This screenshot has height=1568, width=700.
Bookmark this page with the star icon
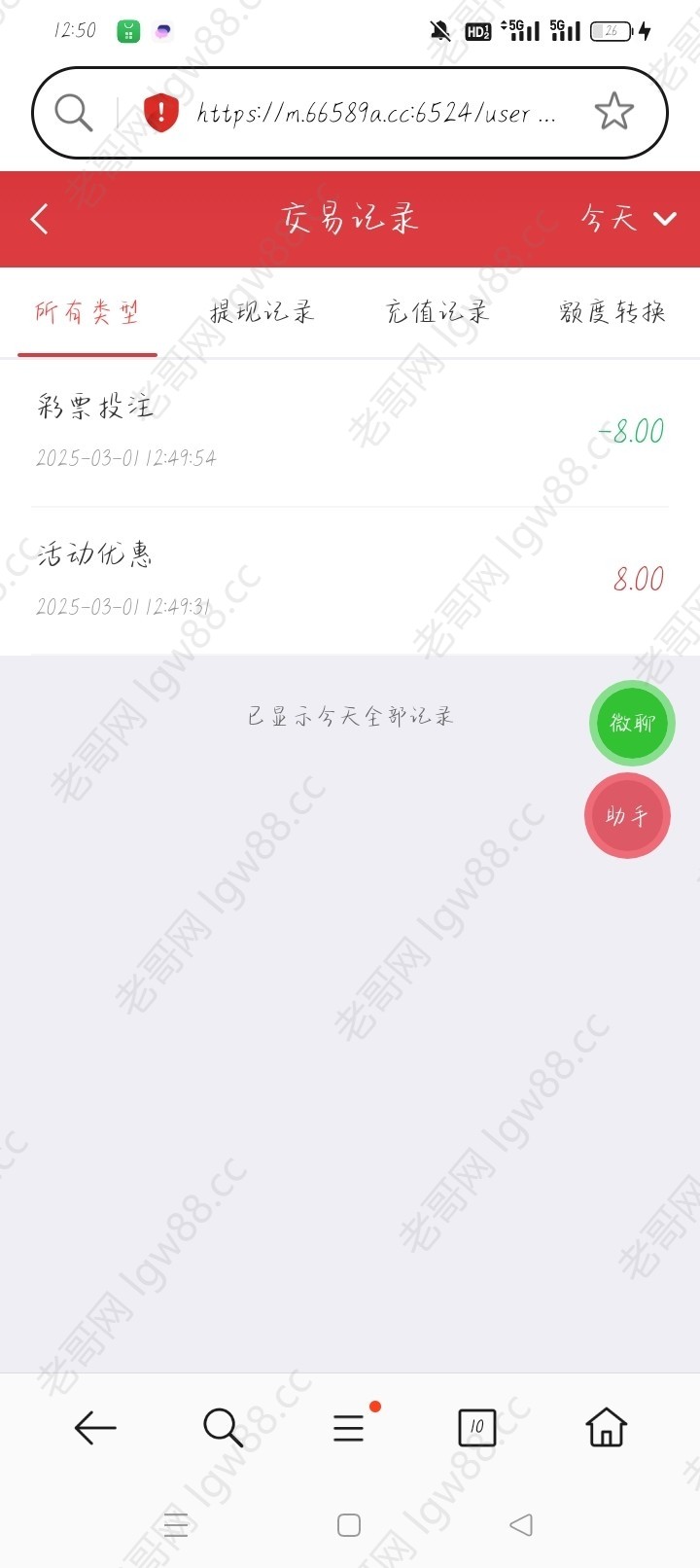coord(614,112)
